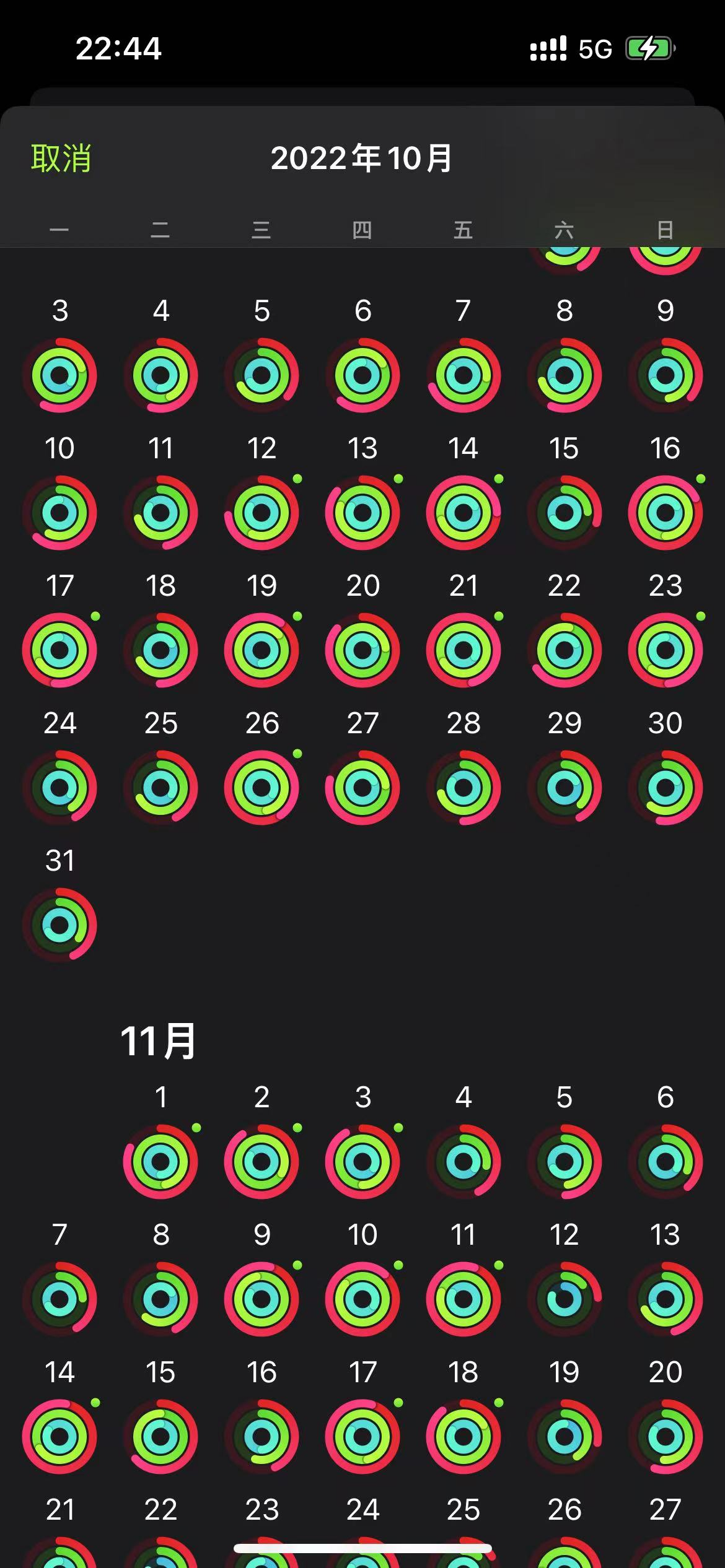View November 12 activity rings
Image resolution: width=725 pixels, height=1568 pixels.
click(x=565, y=1299)
